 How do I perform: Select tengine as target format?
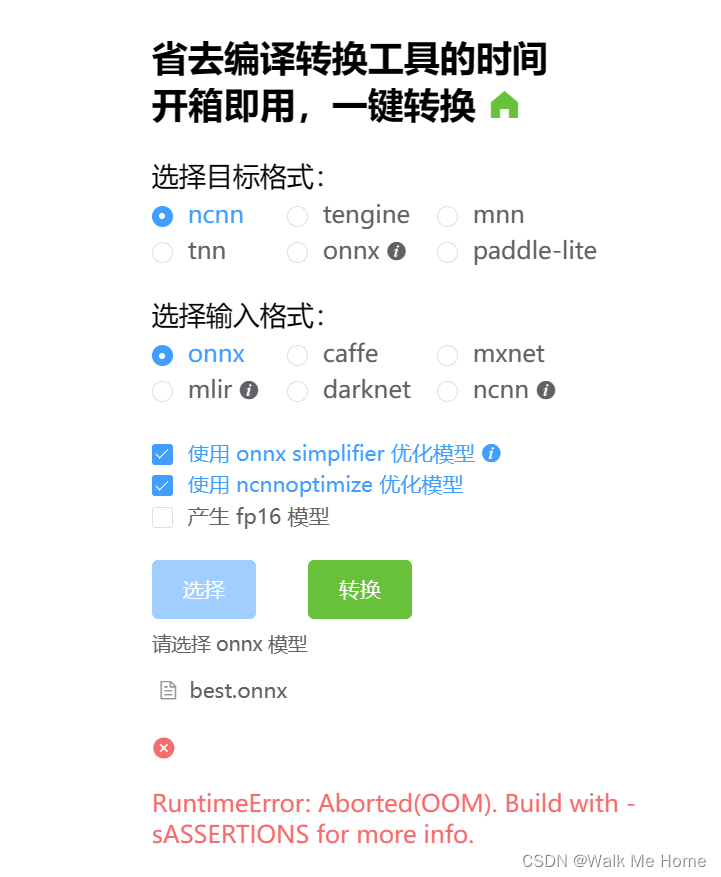[x=297, y=215]
